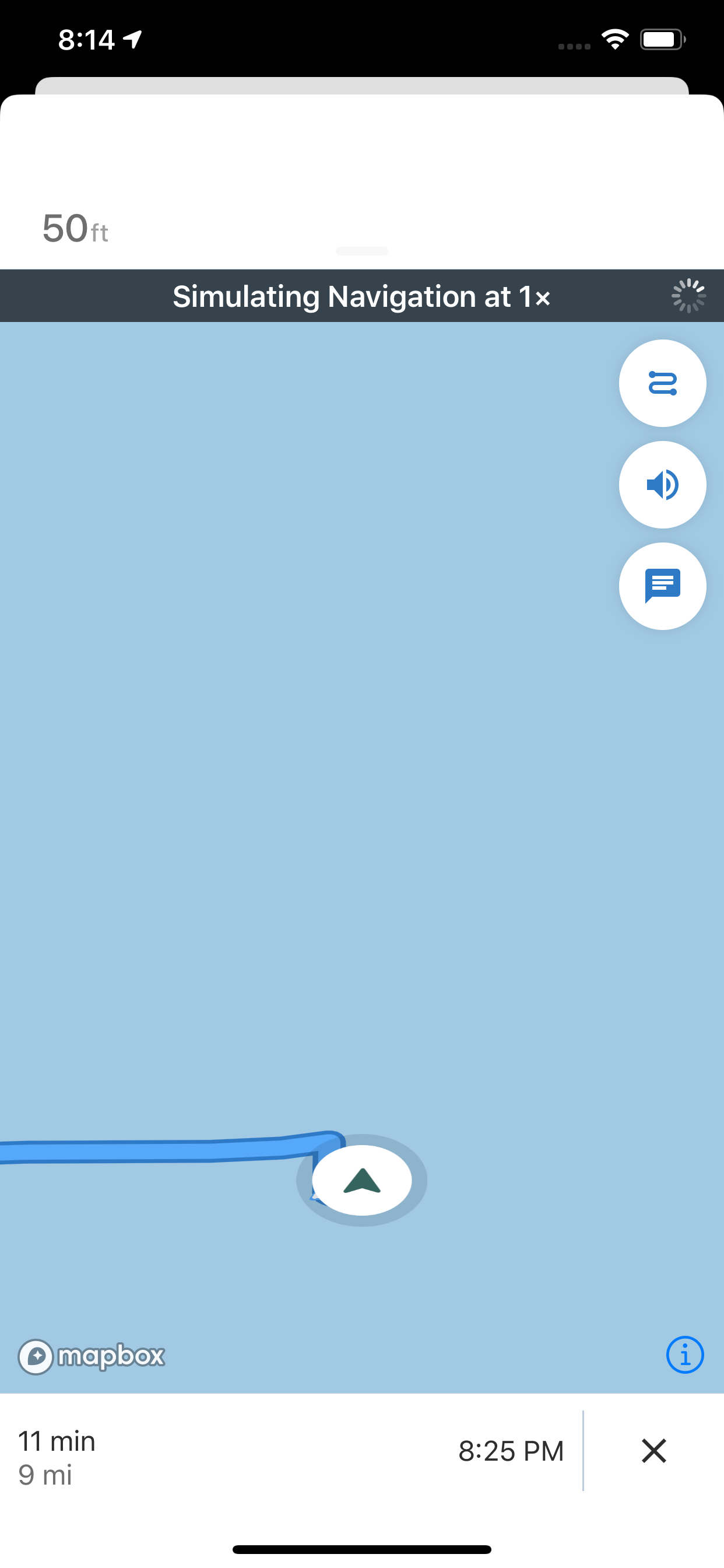The image size is (724, 1568).
Task: Select the Simulating Navigation at 1x banner
Action: coord(362,296)
